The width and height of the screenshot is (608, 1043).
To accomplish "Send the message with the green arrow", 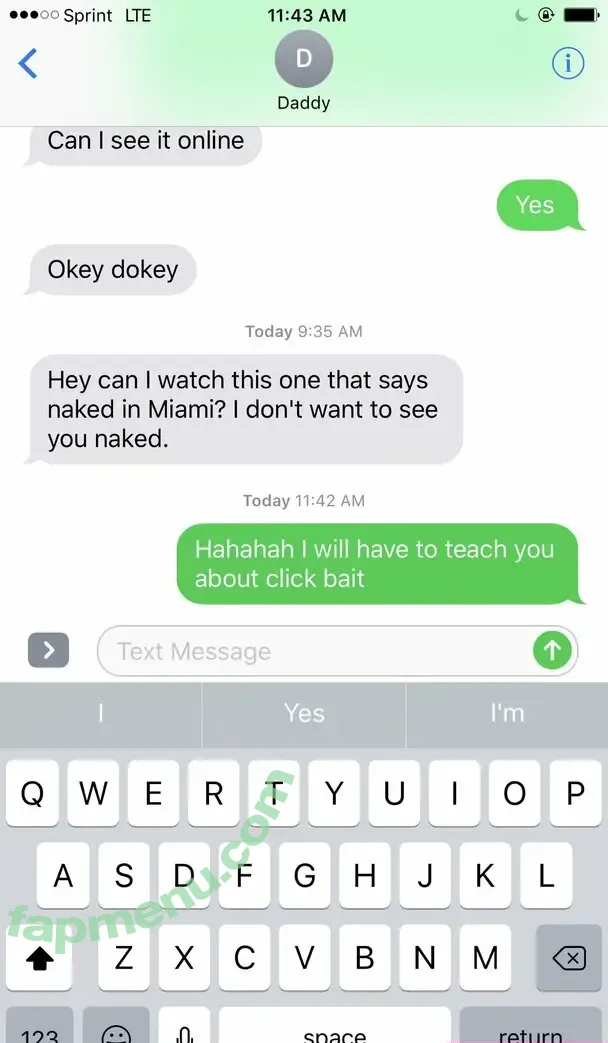I will click(551, 651).
